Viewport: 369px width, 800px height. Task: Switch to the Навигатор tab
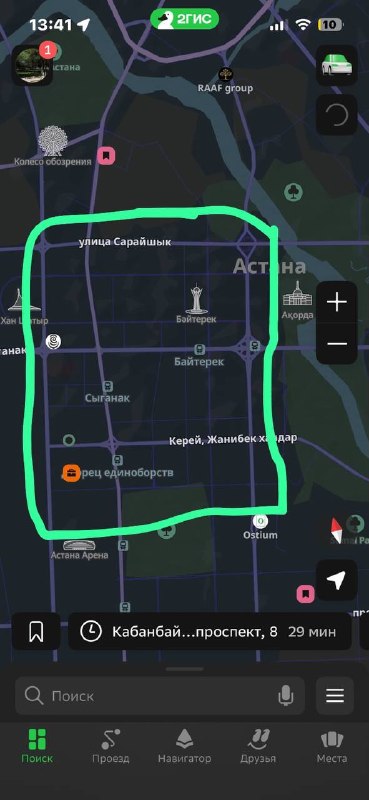point(184,746)
